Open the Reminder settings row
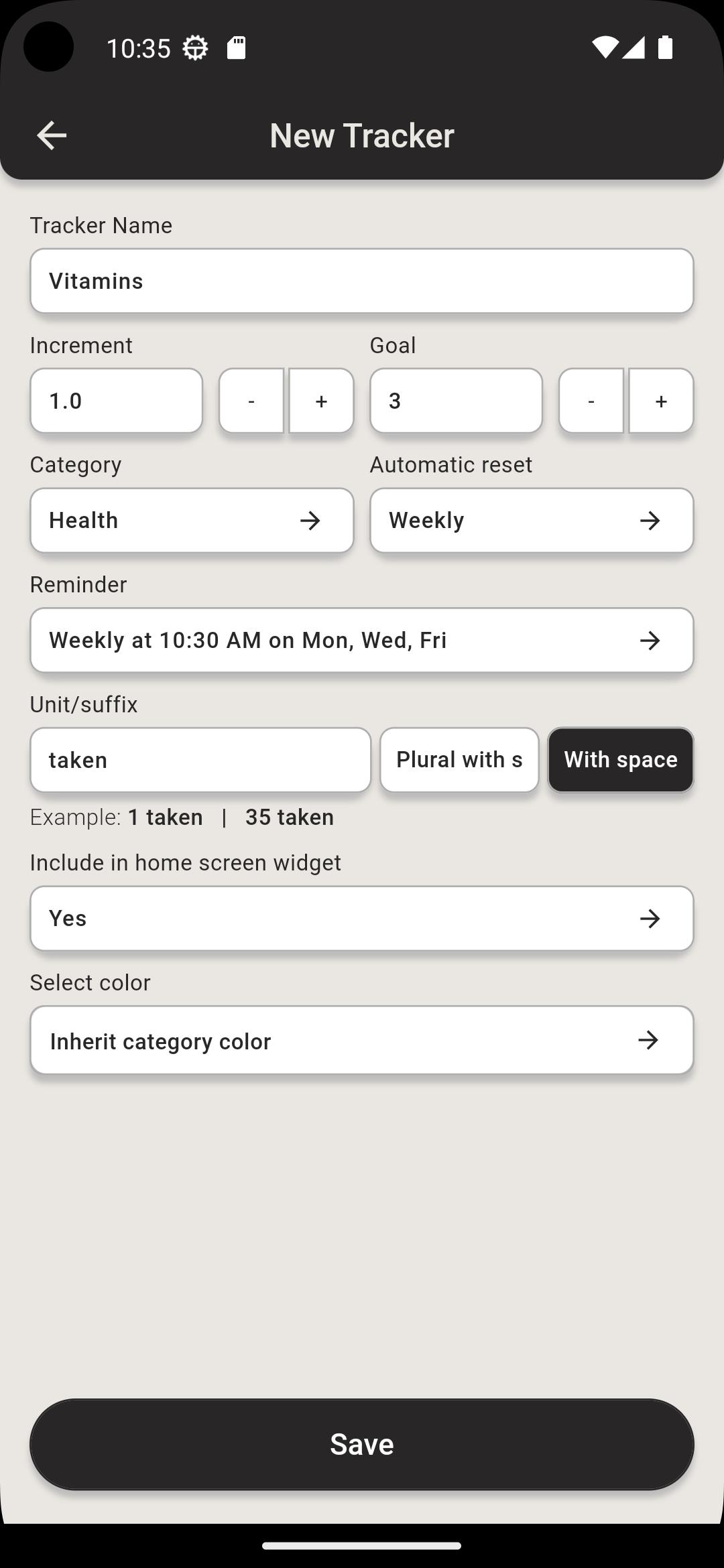Screen dimensions: 724x1568 tap(362, 641)
